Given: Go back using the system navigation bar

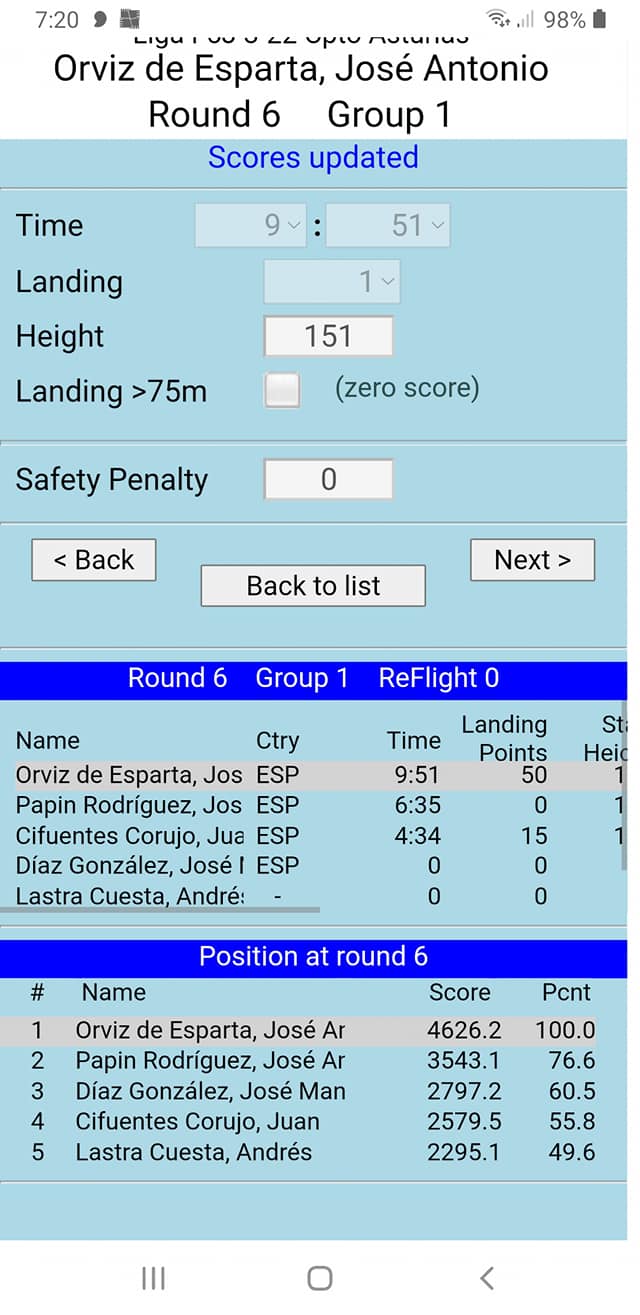Looking at the screenshot, I should pos(487,1277).
